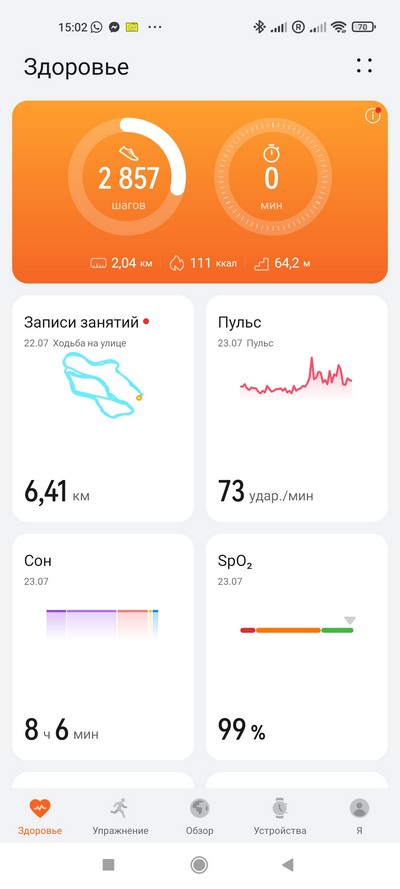
Task: Go to the Устройства tab
Action: point(280,816)
